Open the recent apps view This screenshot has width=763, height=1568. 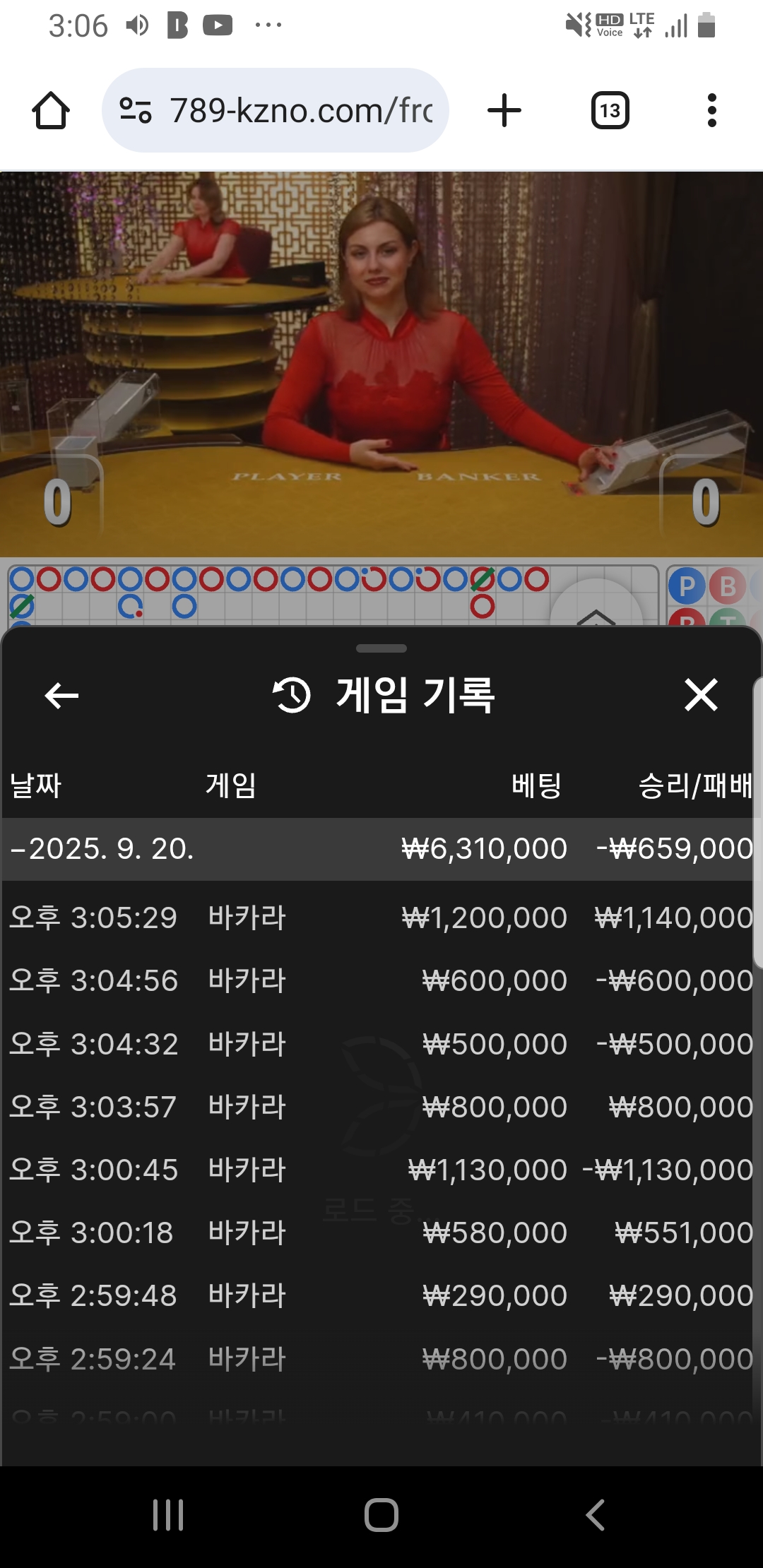point(168,1515)
